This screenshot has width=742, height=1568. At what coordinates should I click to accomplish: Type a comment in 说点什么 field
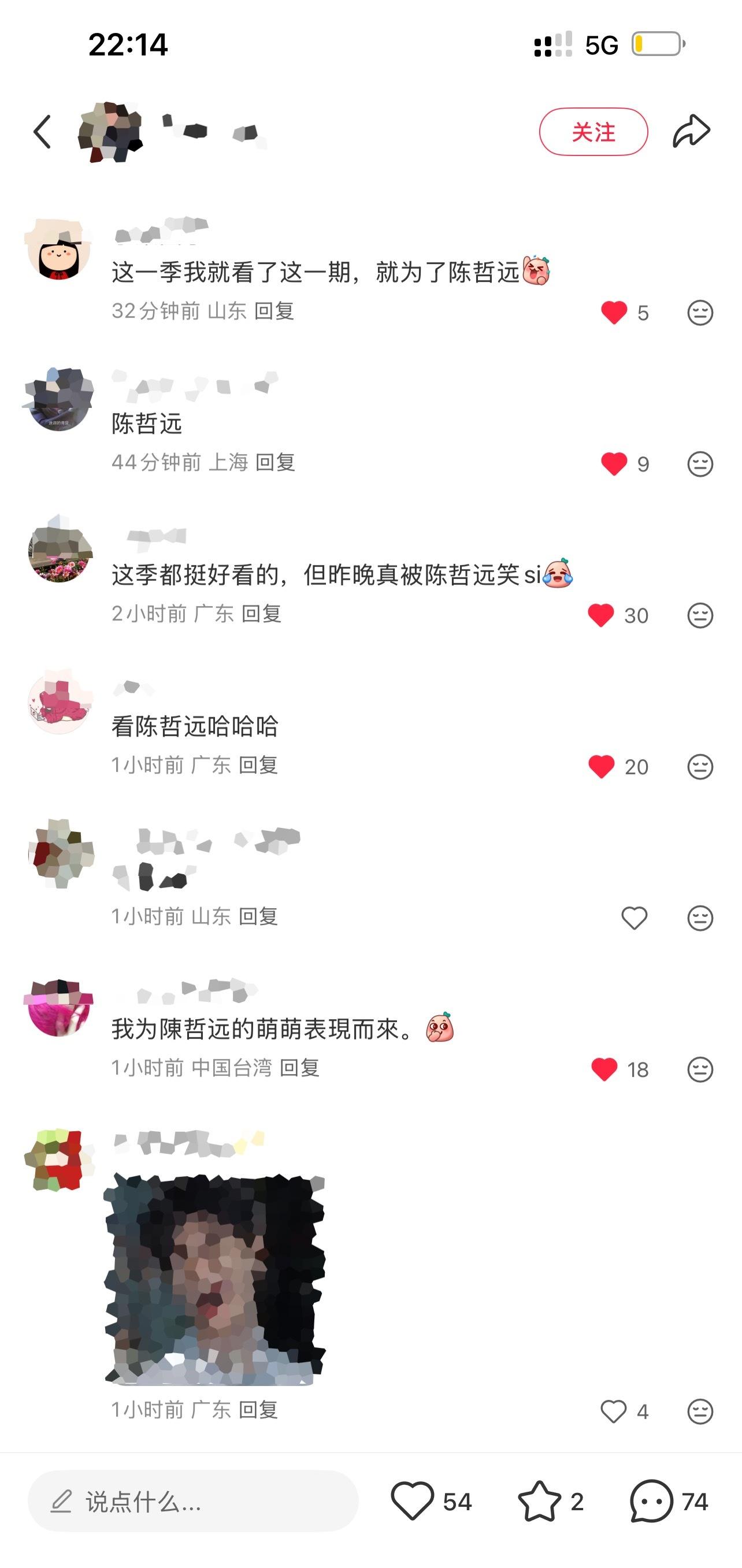[193, 1502]
